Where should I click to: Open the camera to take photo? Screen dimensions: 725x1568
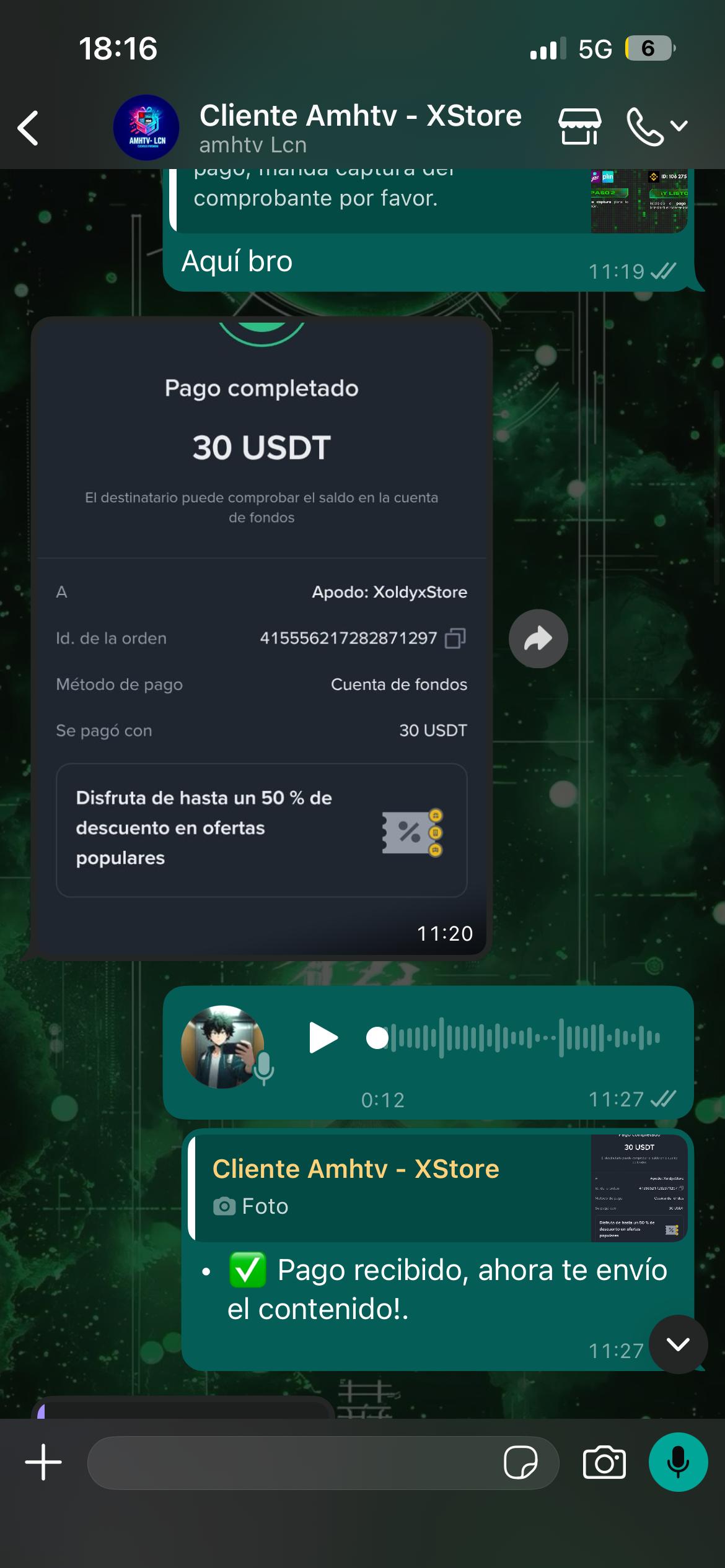coord(604,1462)
